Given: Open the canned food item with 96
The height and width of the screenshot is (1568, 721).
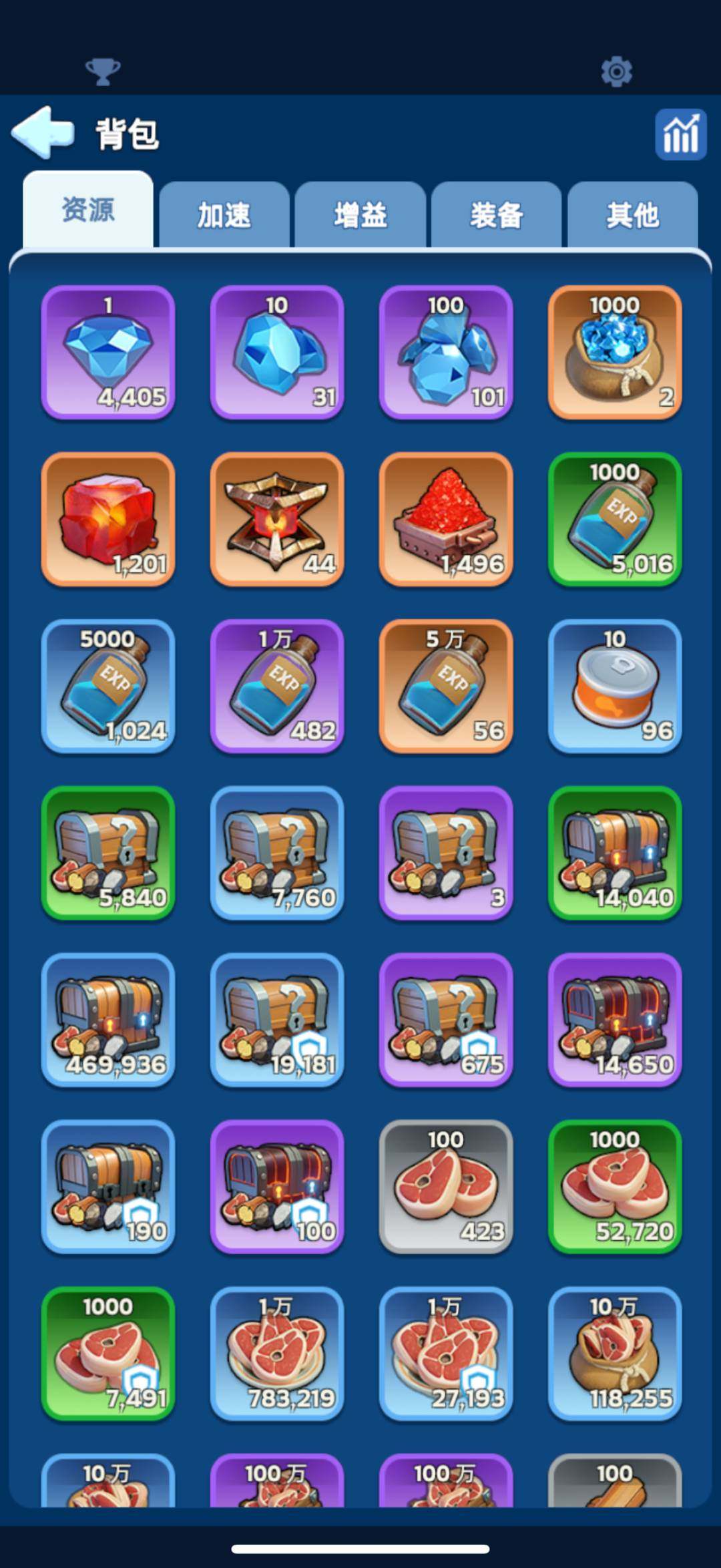Looking at the screenshot, I should pyautogui.click(x=615, y=686).
